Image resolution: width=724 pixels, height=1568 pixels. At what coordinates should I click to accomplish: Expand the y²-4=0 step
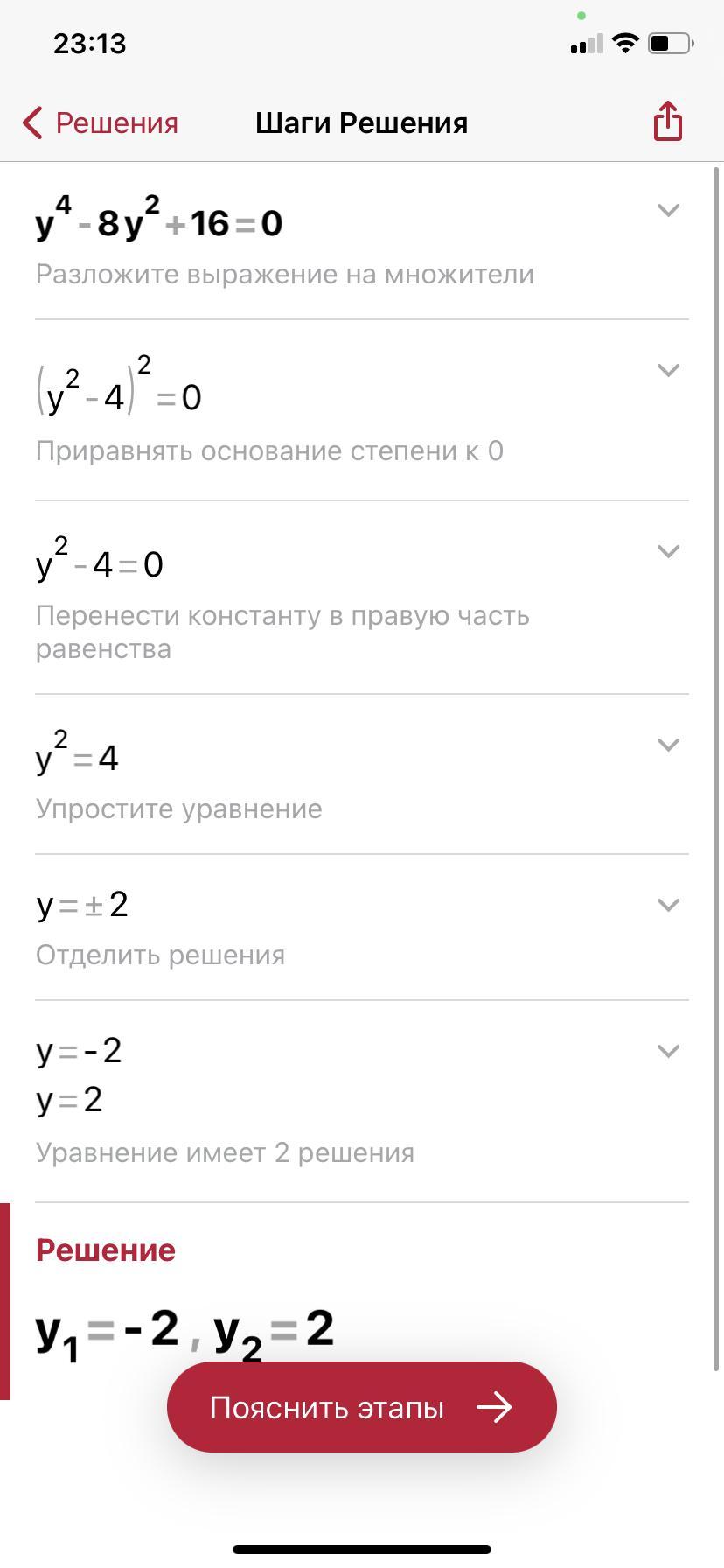[x=668, y=551]
